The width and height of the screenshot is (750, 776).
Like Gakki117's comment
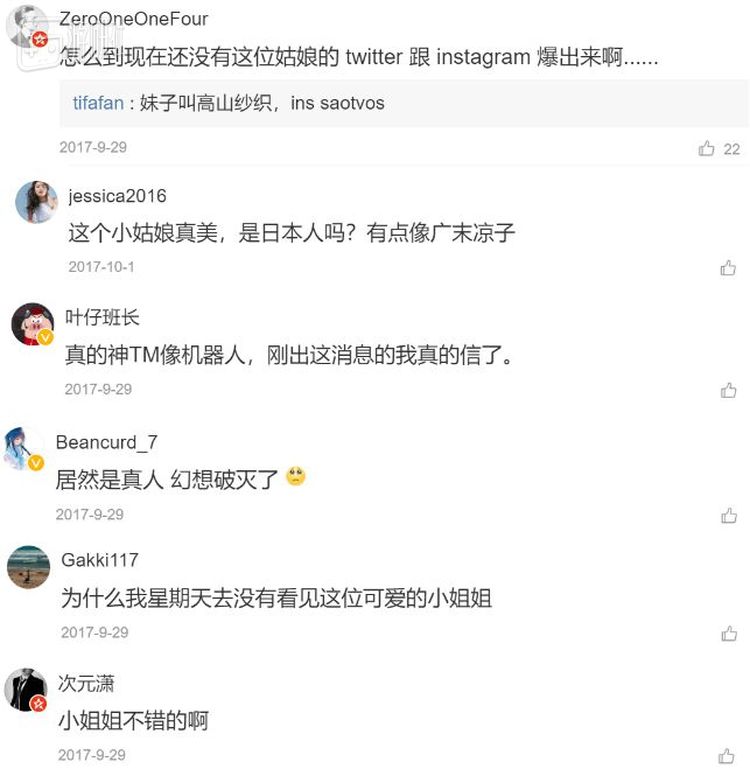point(728,634)
